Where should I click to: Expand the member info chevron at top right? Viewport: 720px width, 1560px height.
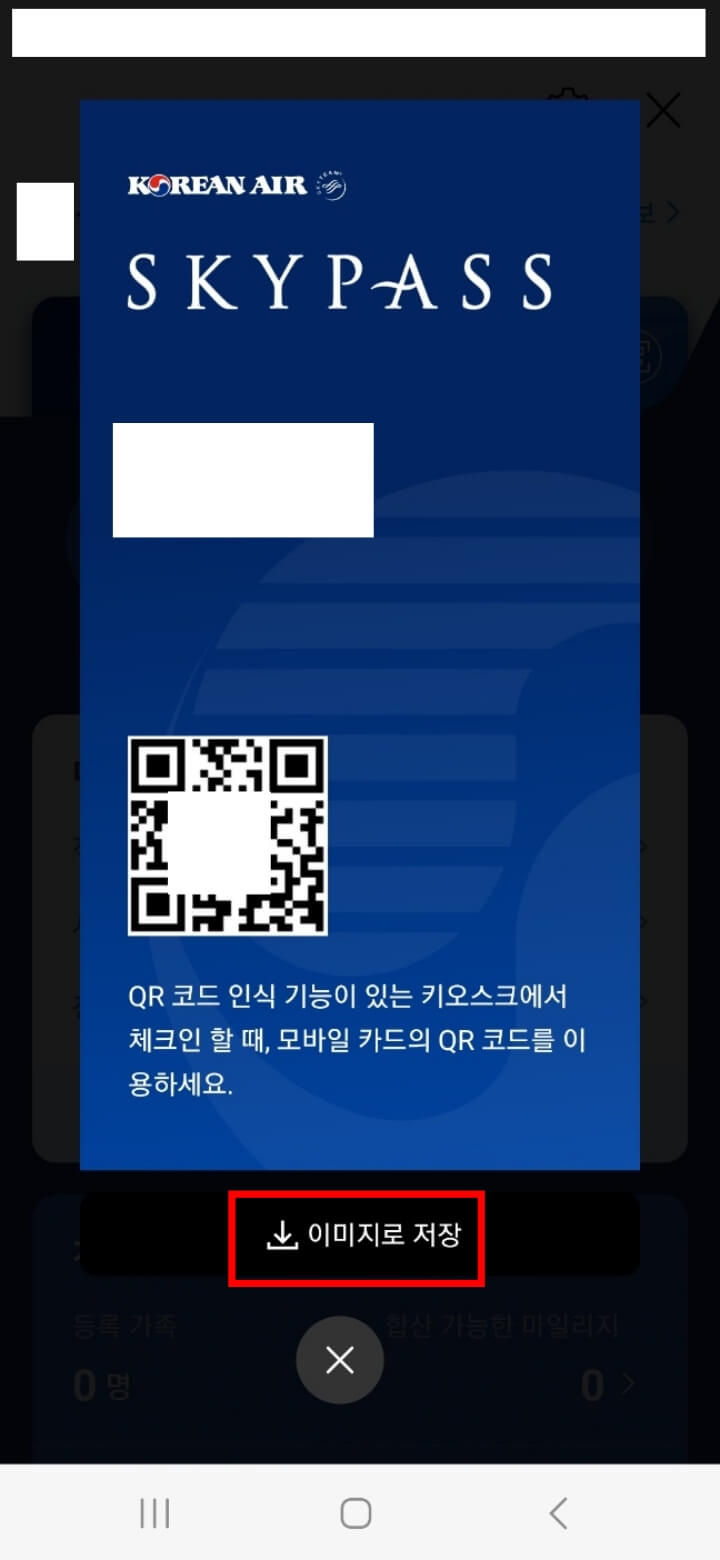(672, 212)
